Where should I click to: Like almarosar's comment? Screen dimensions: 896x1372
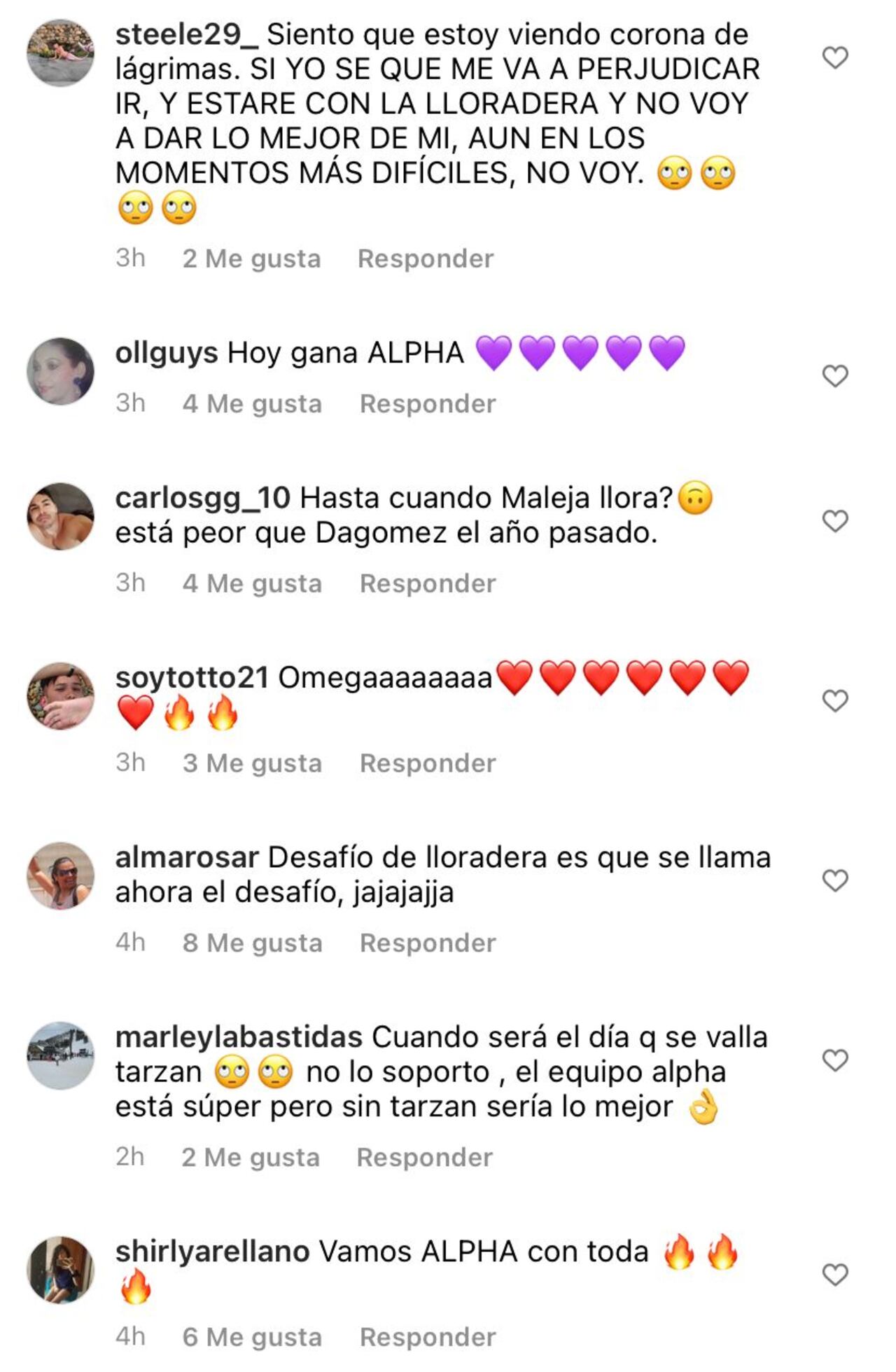point(834,880)
